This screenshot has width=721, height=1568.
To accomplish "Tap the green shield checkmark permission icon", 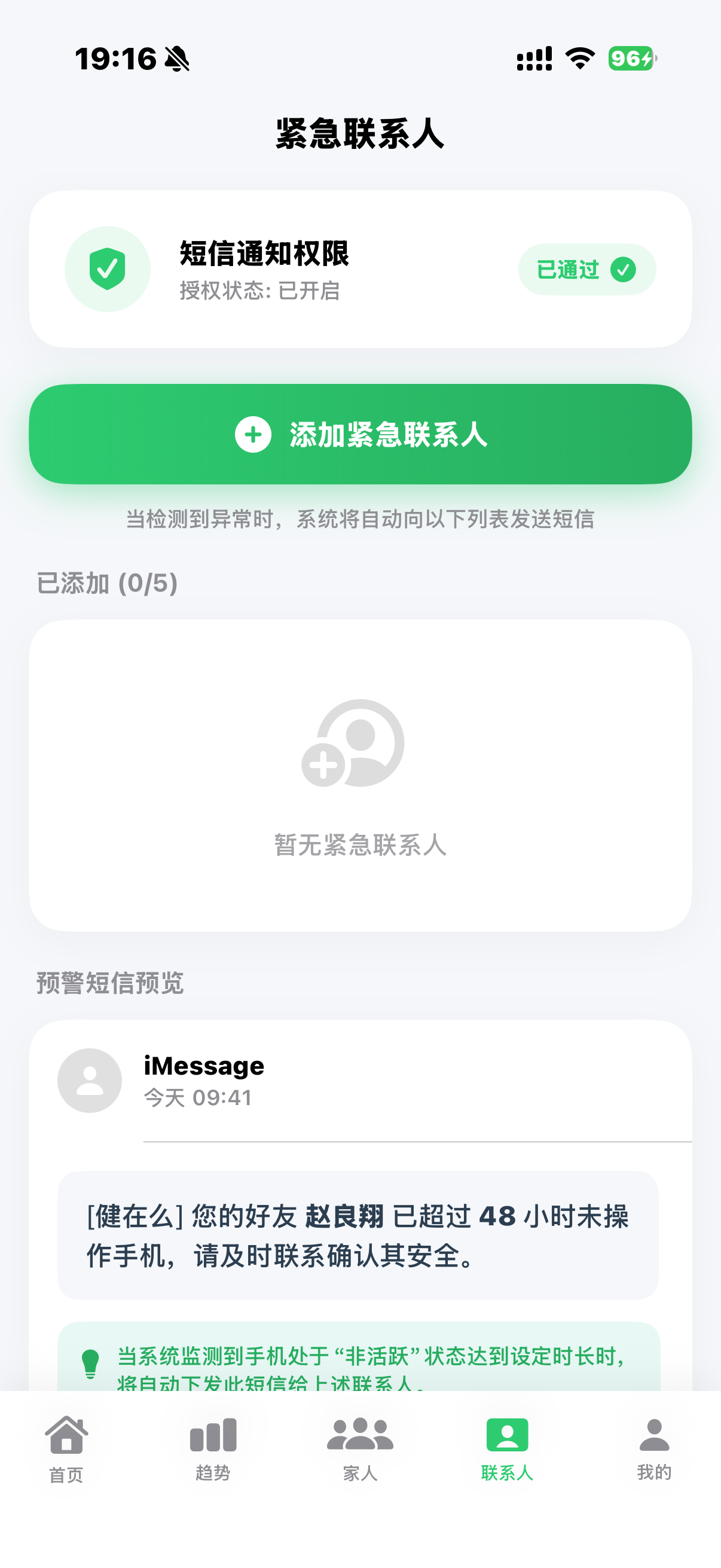I will [x=107, y=269].
